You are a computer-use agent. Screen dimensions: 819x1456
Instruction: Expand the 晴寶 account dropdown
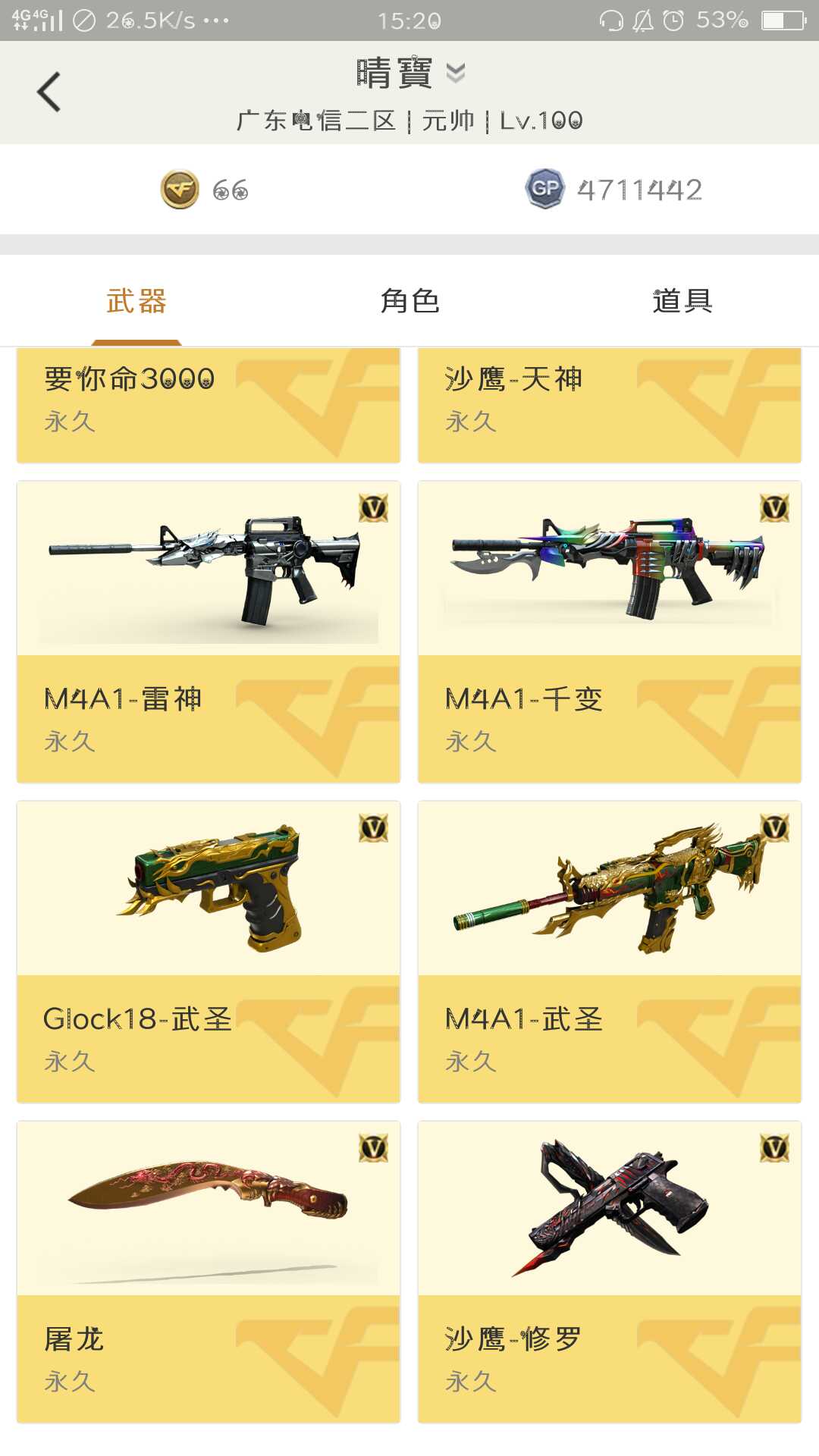click(x=455, y=73)
